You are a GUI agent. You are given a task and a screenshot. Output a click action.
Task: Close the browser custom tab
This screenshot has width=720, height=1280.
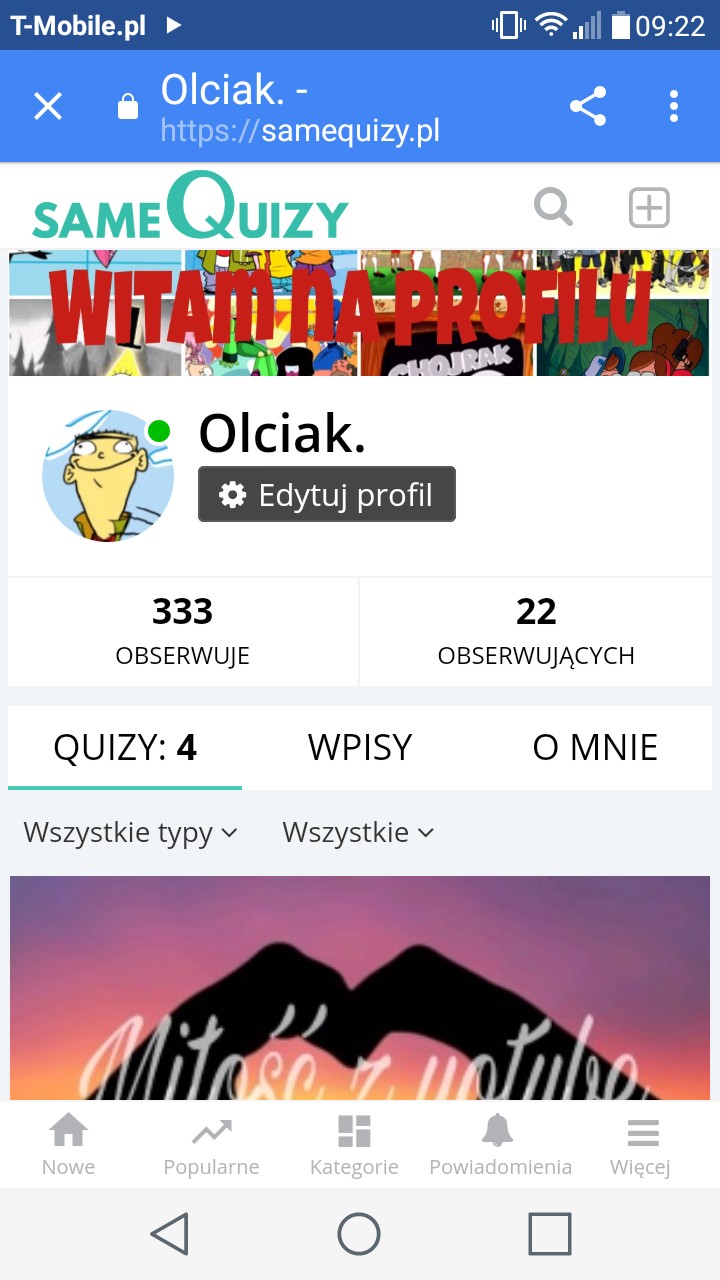click(48, 106)
